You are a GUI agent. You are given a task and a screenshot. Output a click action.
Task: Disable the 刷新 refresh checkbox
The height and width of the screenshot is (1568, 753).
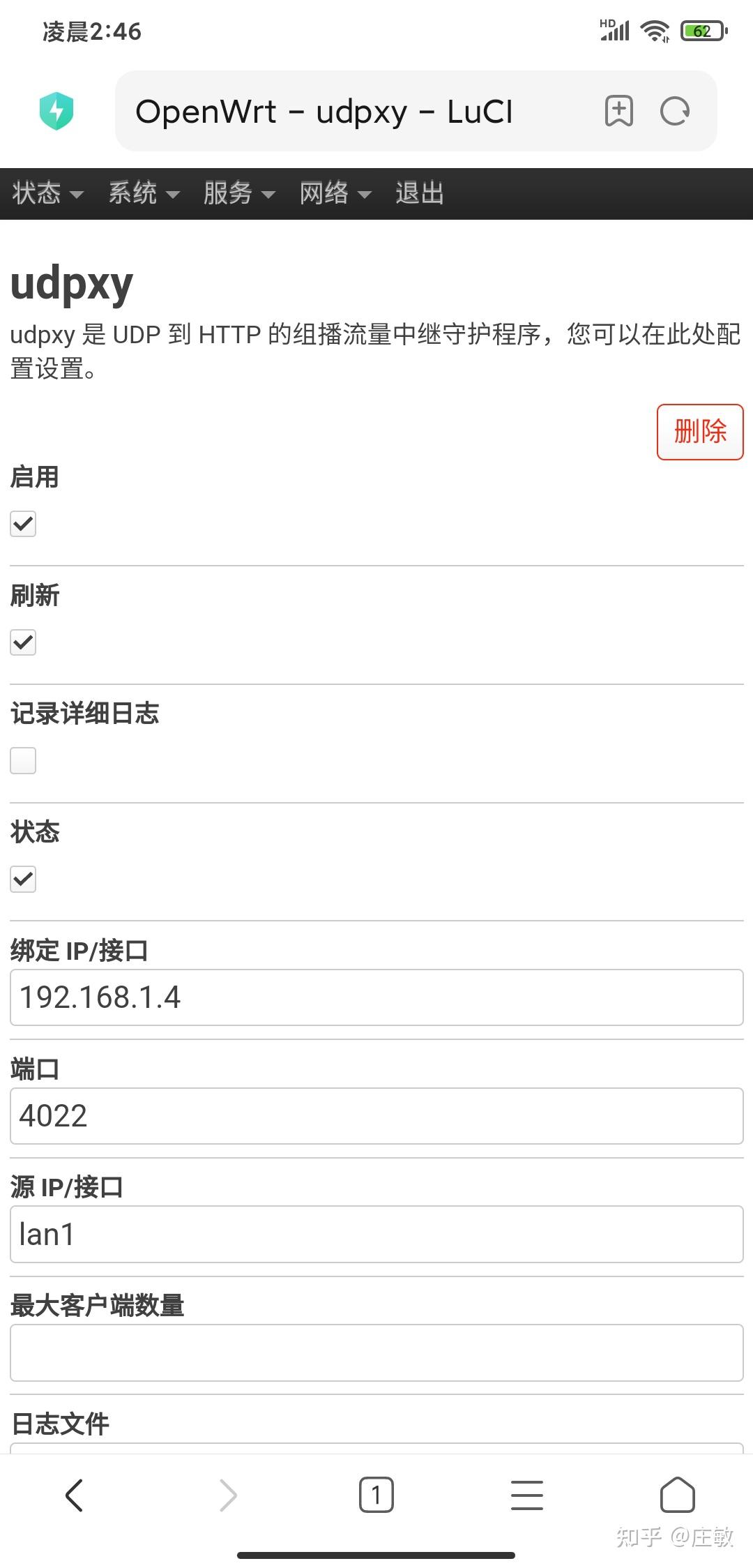coord(22,642)
